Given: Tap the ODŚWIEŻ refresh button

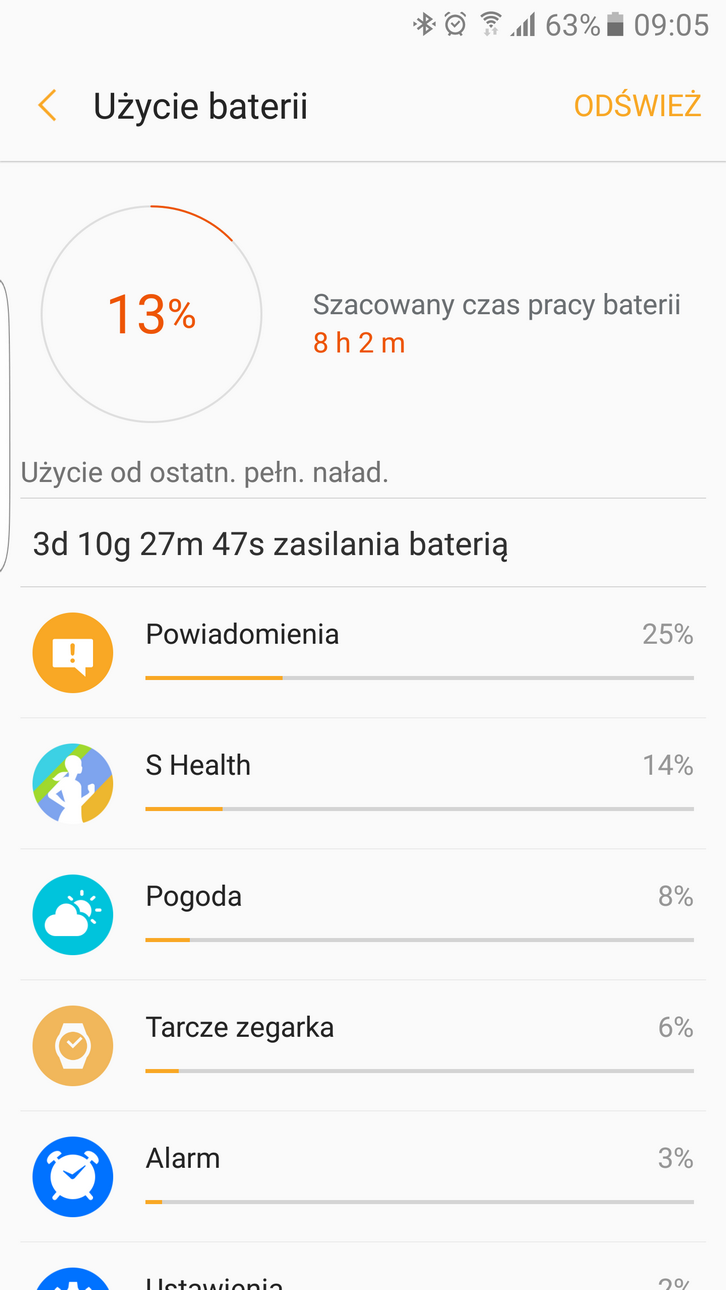Looking at the screenshot, I should coord(637,106).
